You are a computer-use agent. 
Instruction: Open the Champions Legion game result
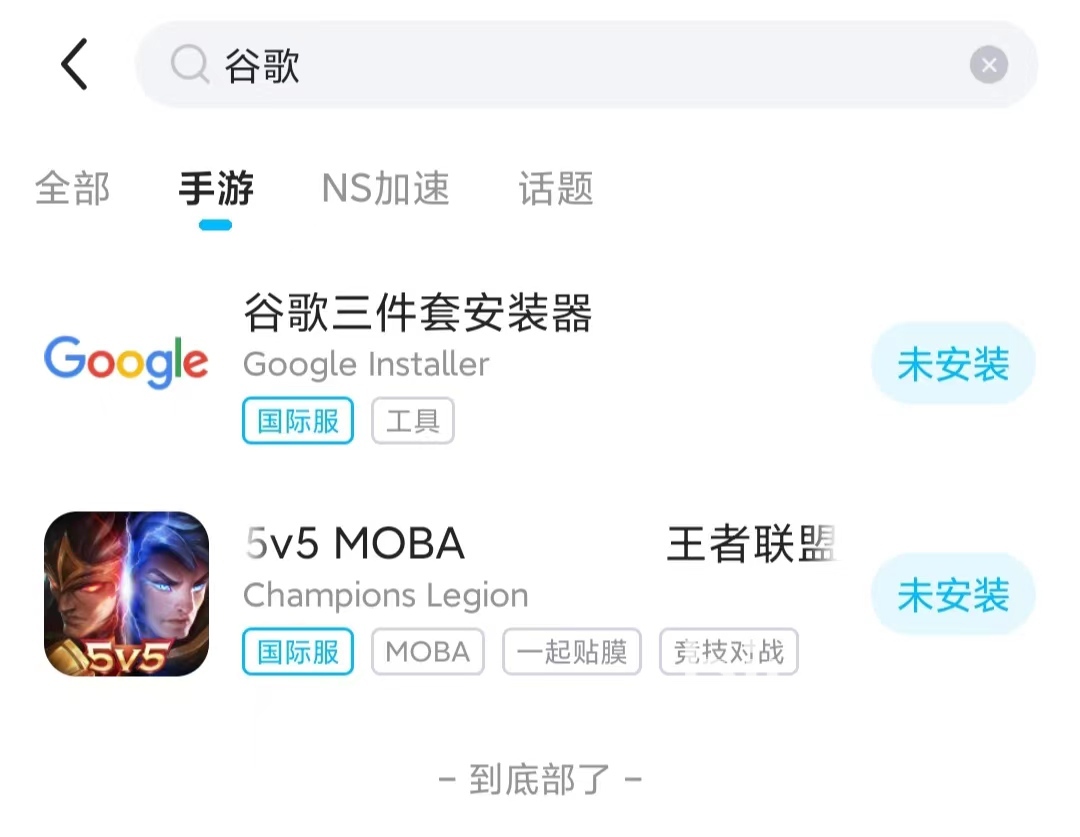click(x=385, y=595)
